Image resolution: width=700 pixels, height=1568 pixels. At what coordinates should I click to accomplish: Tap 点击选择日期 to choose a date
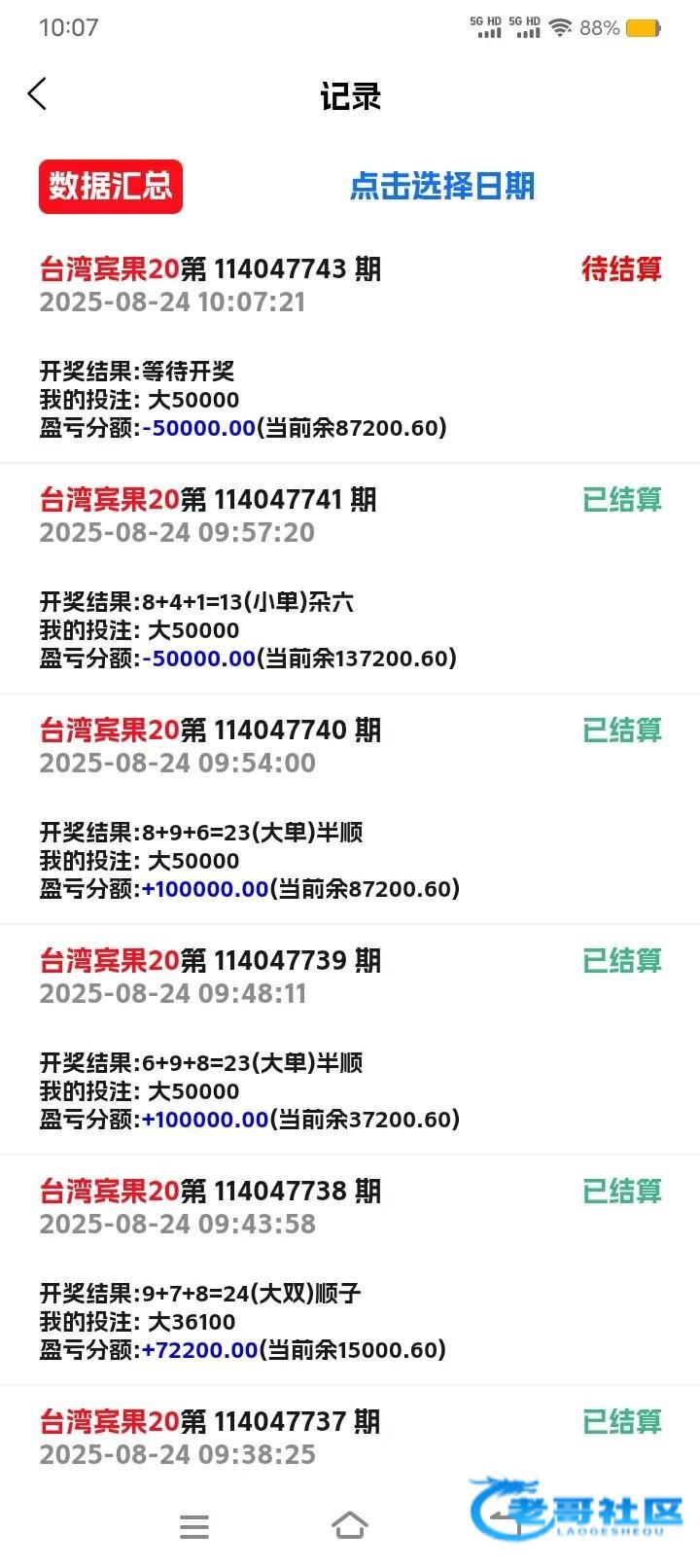pyautogui.click(x=442, y=186)
